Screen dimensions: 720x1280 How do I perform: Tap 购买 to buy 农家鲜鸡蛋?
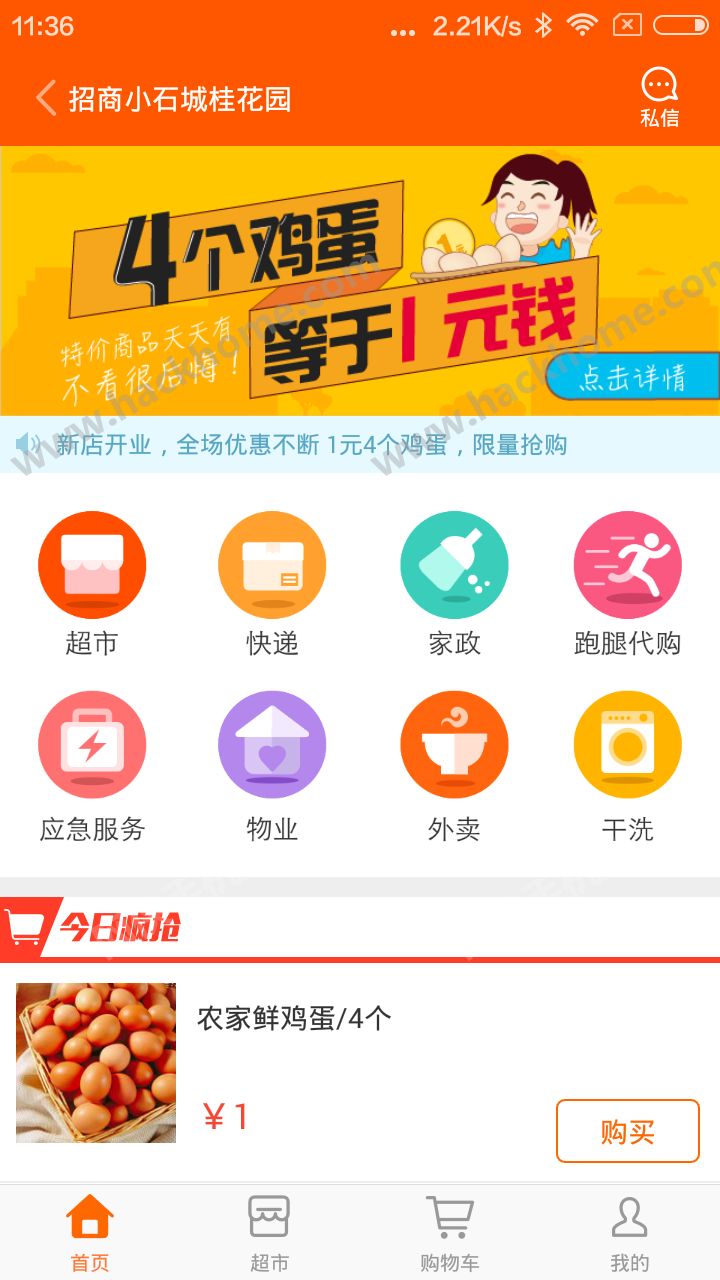click(627, 1131)
